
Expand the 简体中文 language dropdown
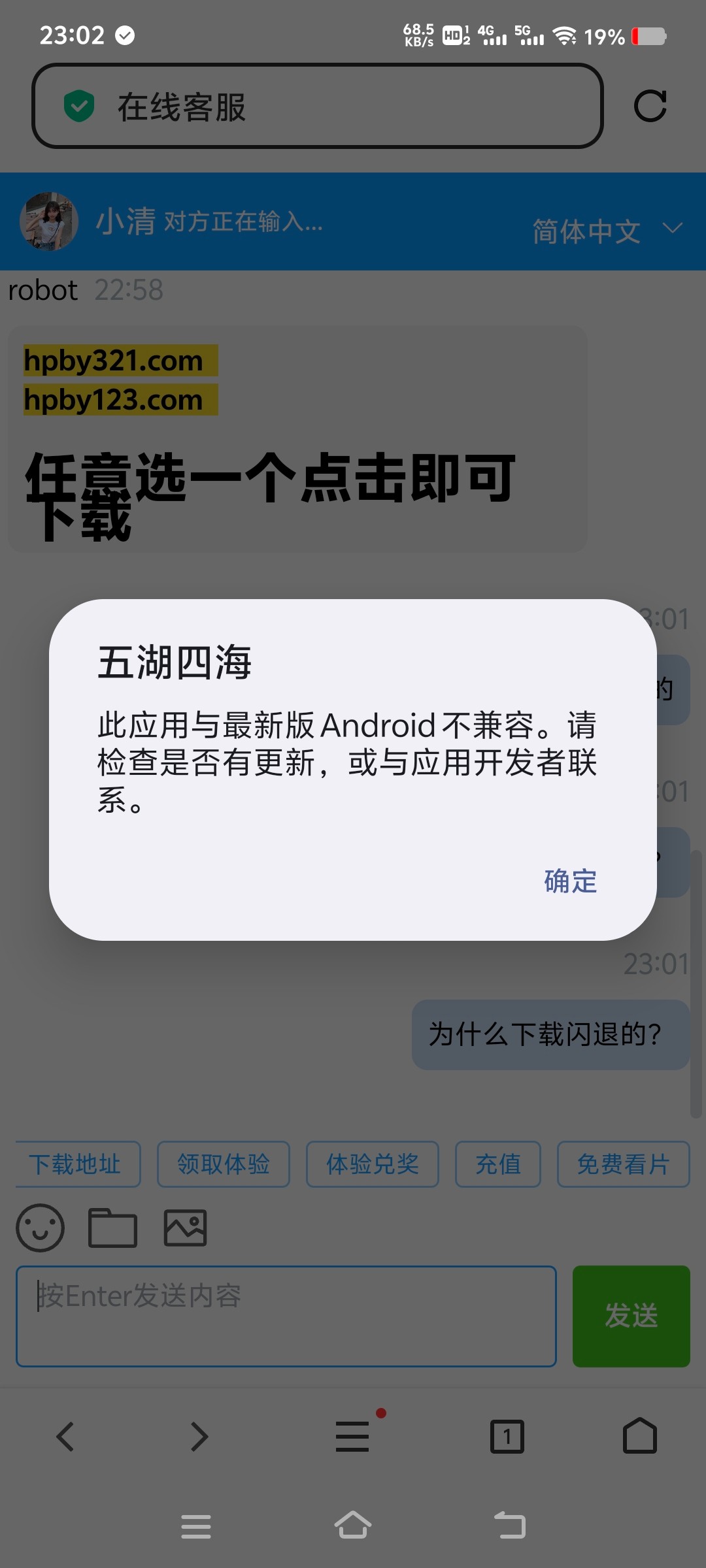606,230
